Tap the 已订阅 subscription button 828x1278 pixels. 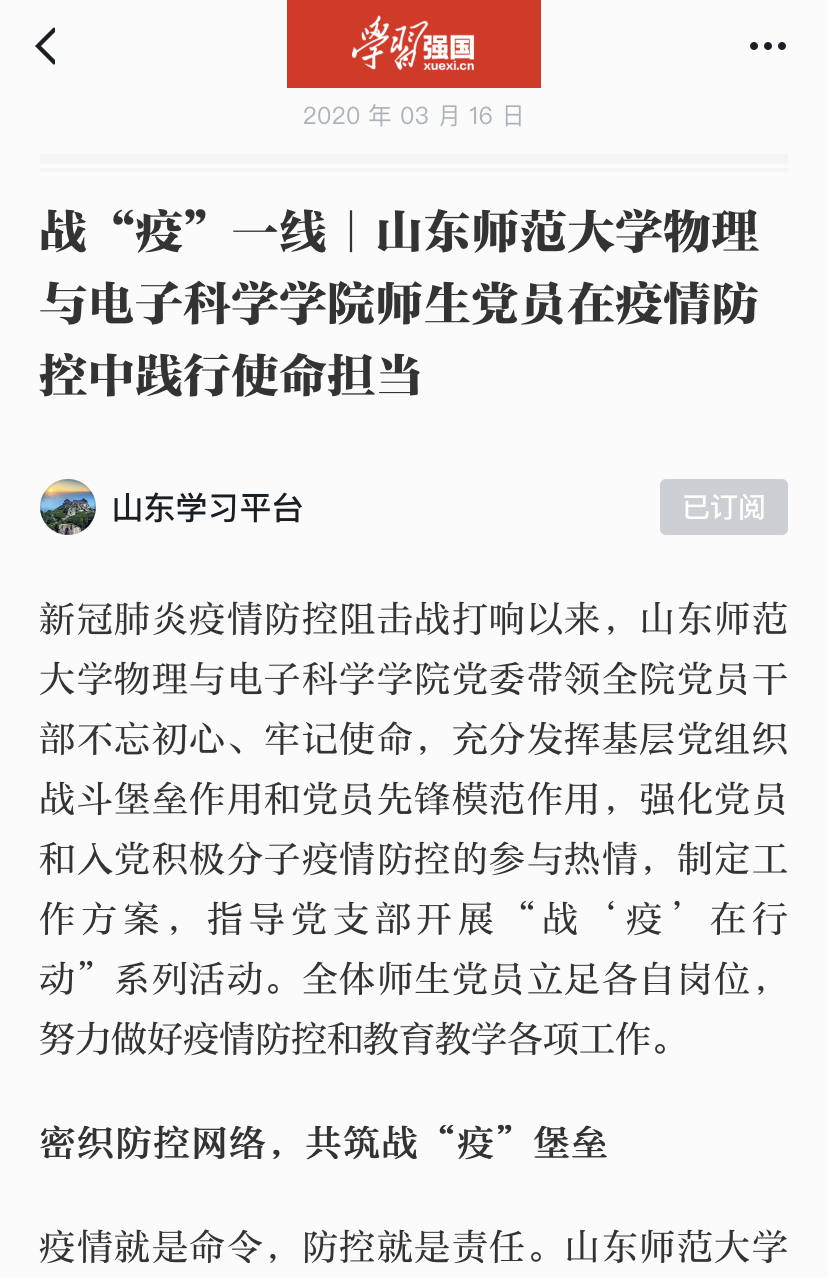(x=723, y=507)
